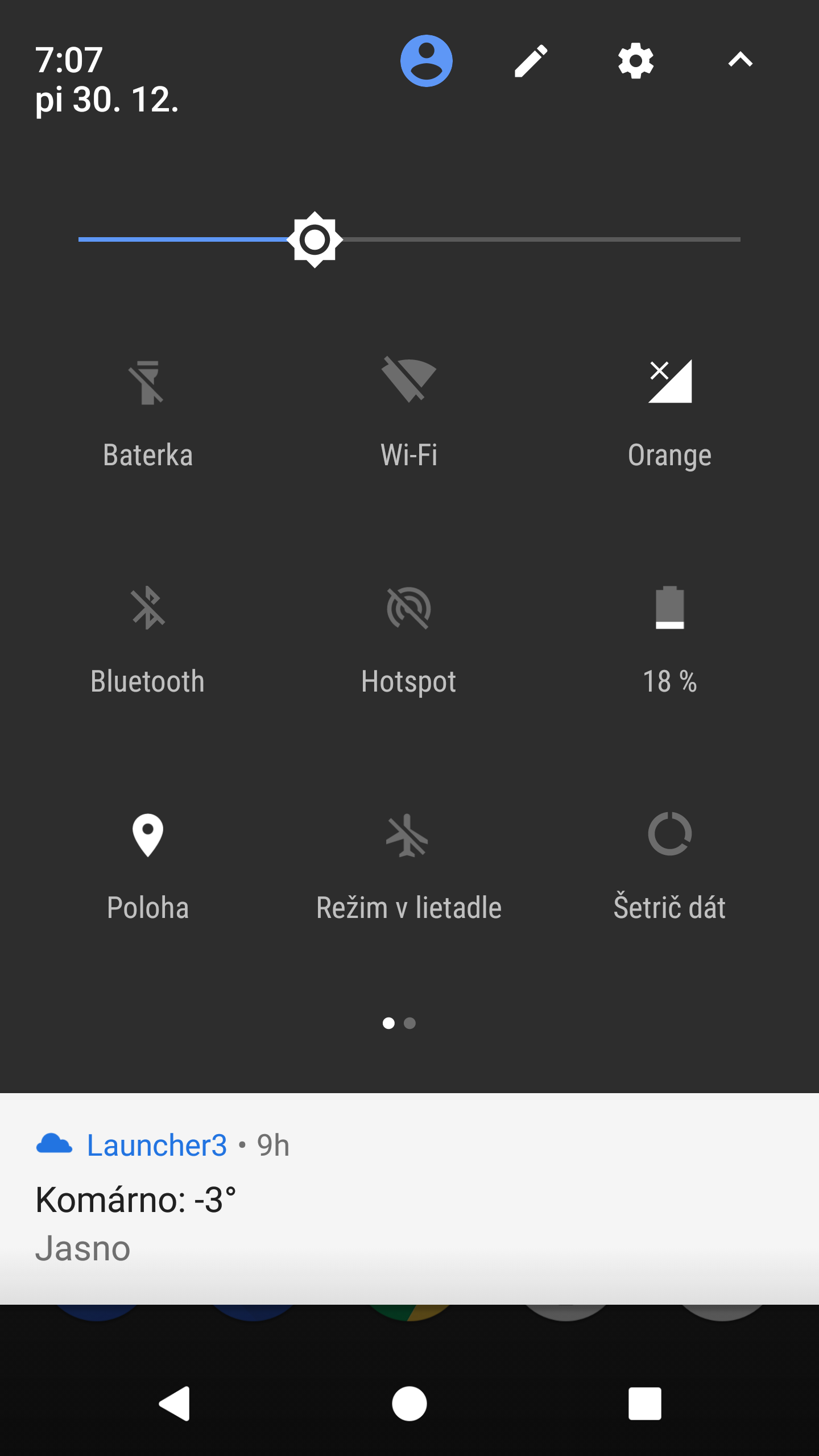This screenshot has width=819, height=1456.
Task: Toggle the Poloha location tile
Action: (x=148, y=866)
